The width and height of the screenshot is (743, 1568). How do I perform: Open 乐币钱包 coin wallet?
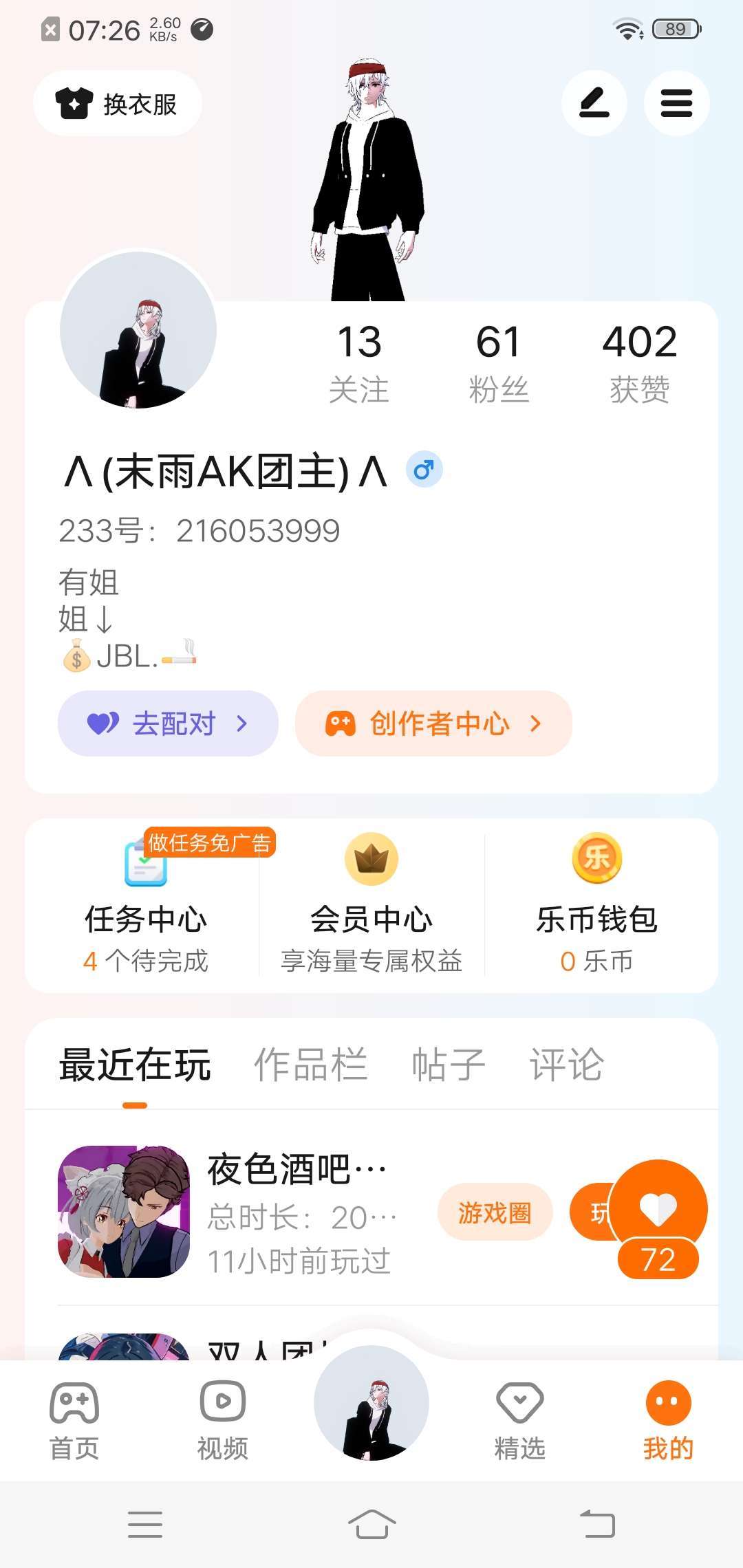pos(597,905)
